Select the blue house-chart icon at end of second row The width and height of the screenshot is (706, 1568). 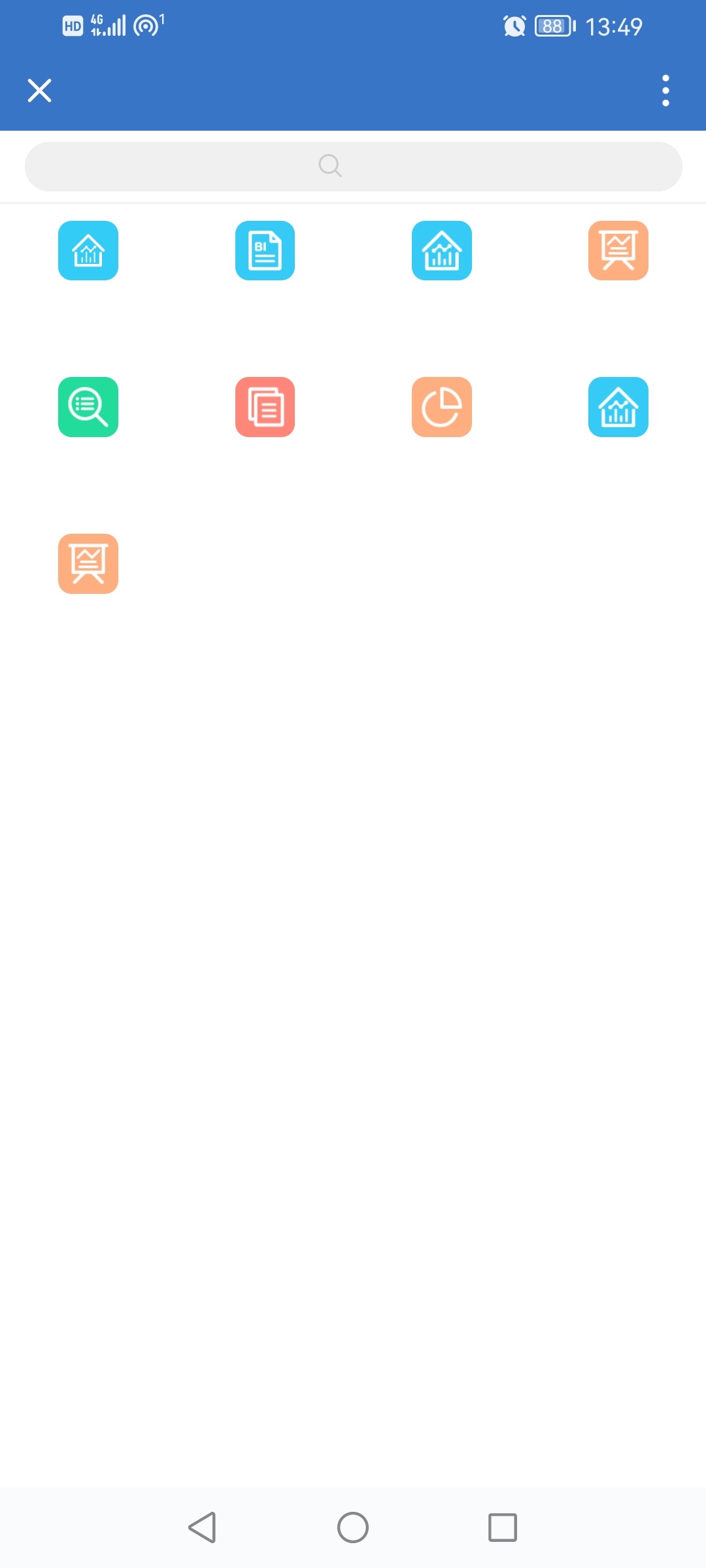point(618,407)
